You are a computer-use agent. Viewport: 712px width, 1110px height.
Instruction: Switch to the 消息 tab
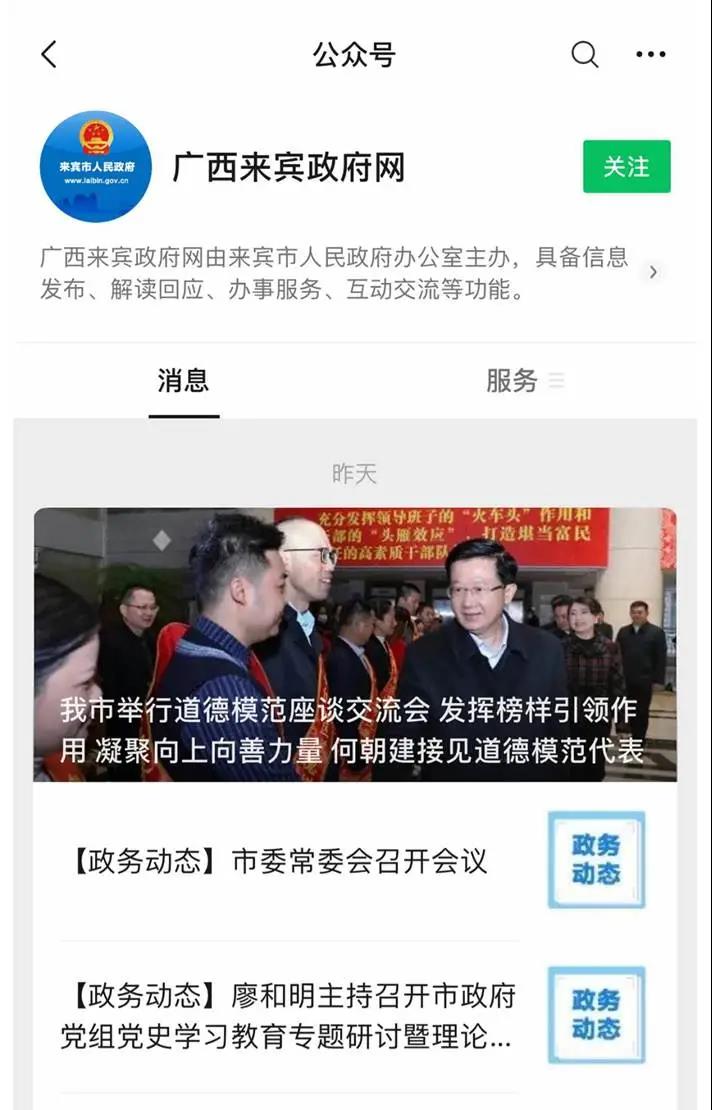pyautogui.click(x=183, y=381)
